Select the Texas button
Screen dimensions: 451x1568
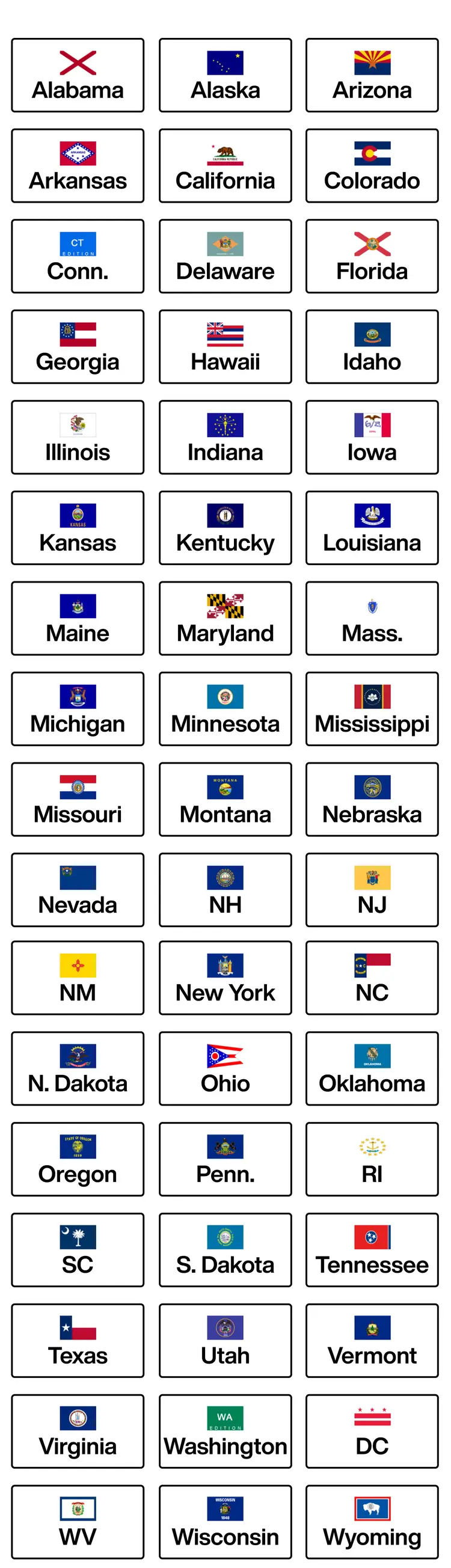[78, 1340]
